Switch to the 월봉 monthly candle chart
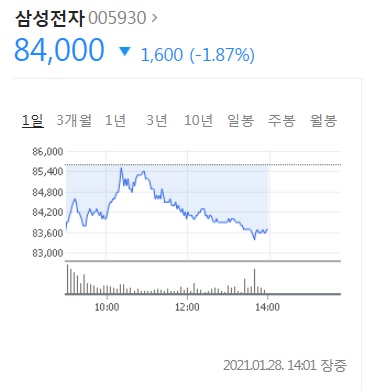This screenshot has width=365, height=391. [323, 120]
